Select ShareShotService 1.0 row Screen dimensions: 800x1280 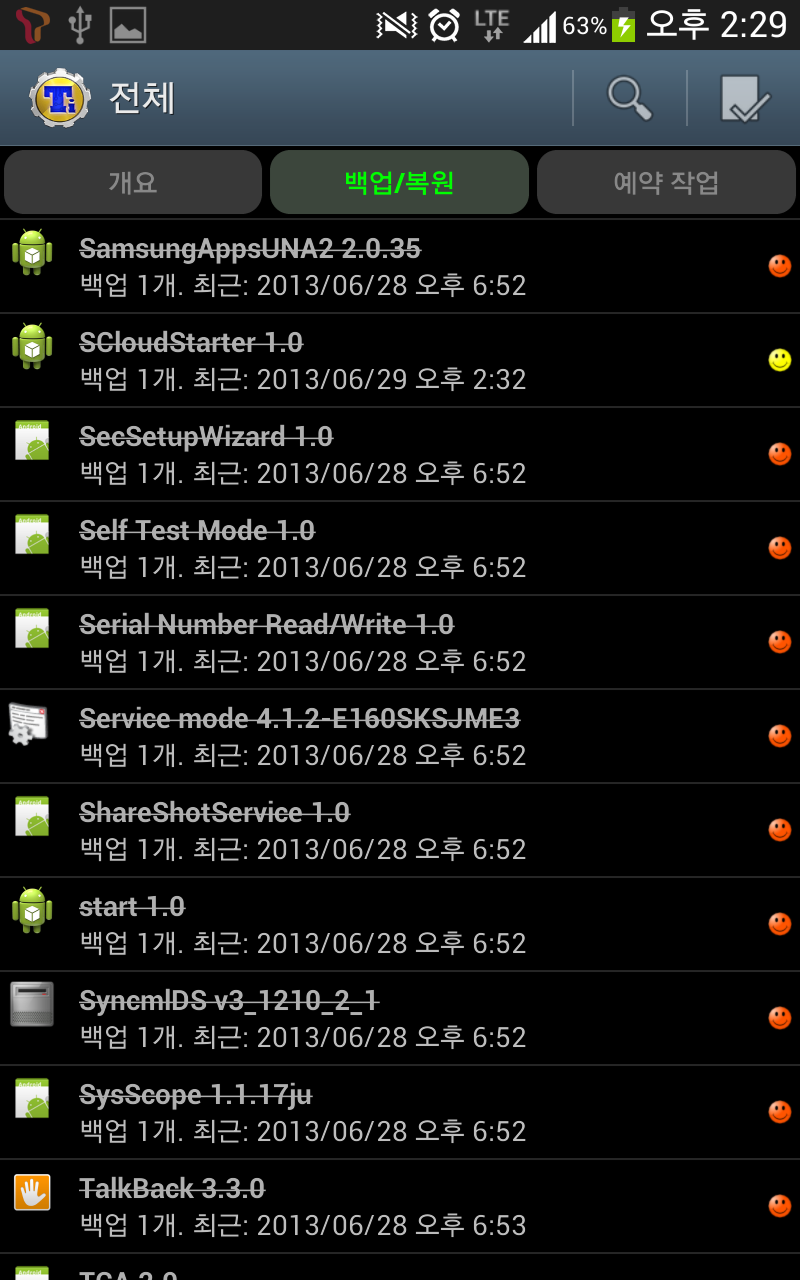tap(400, 830)
